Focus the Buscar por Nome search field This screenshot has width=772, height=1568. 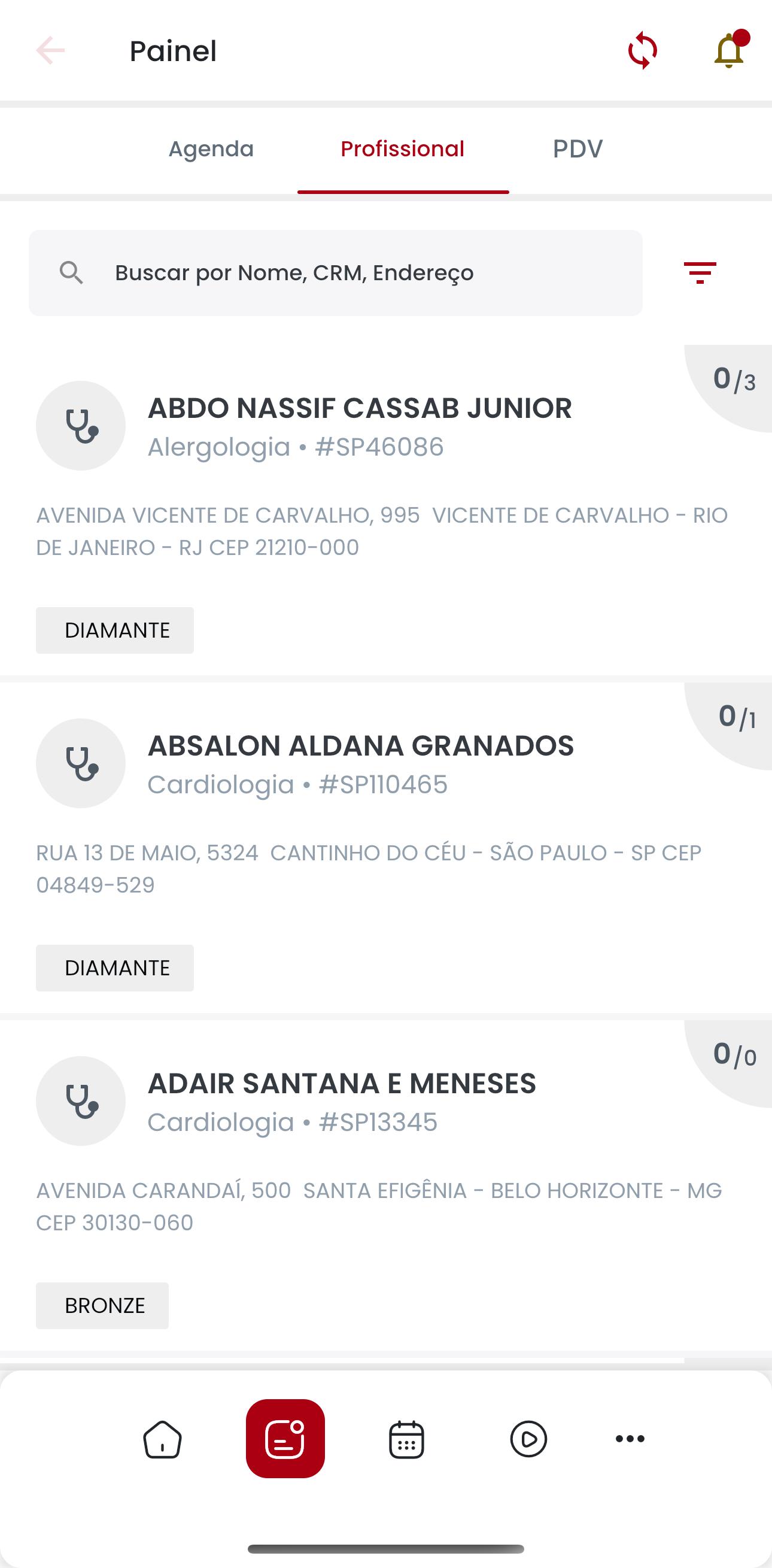click(335, 272)
